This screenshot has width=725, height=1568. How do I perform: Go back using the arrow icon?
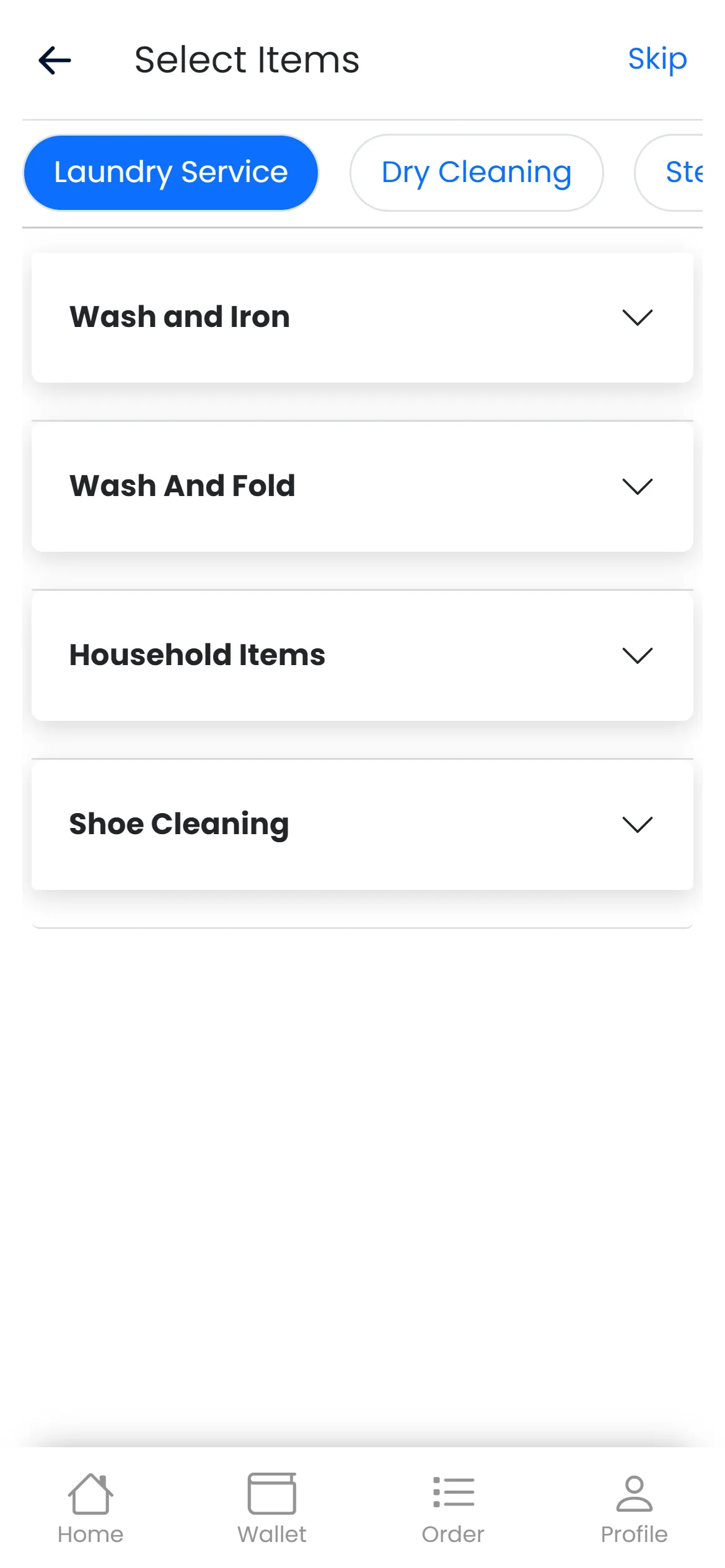(55, 60)
